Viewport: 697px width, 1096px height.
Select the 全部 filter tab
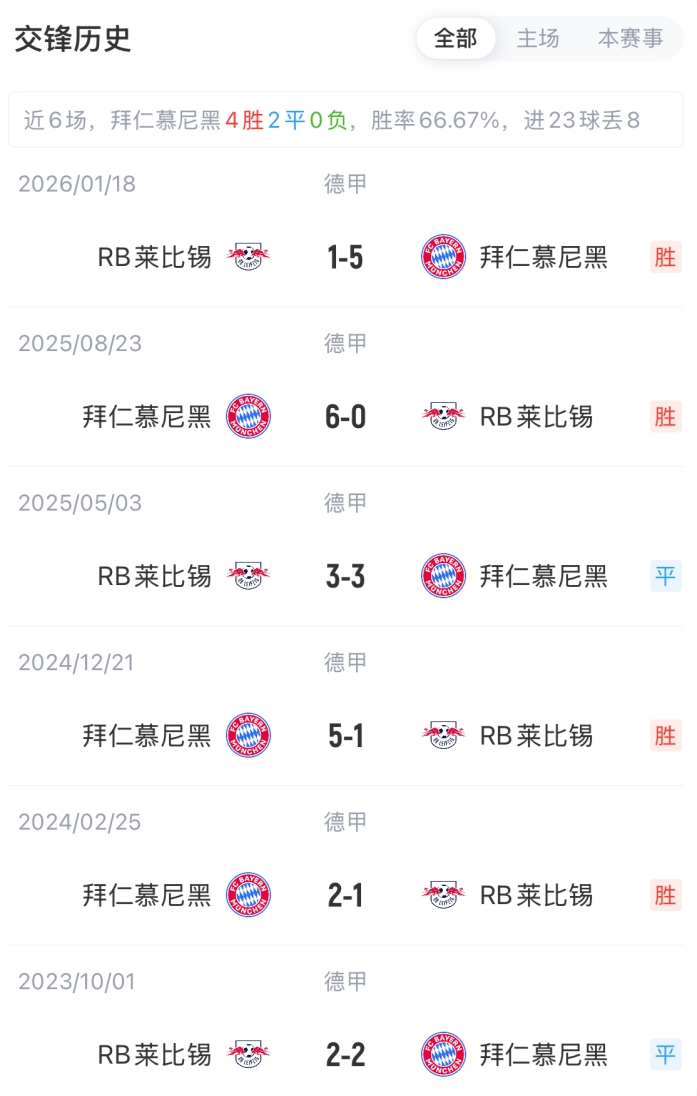click(x=456, y=39)
